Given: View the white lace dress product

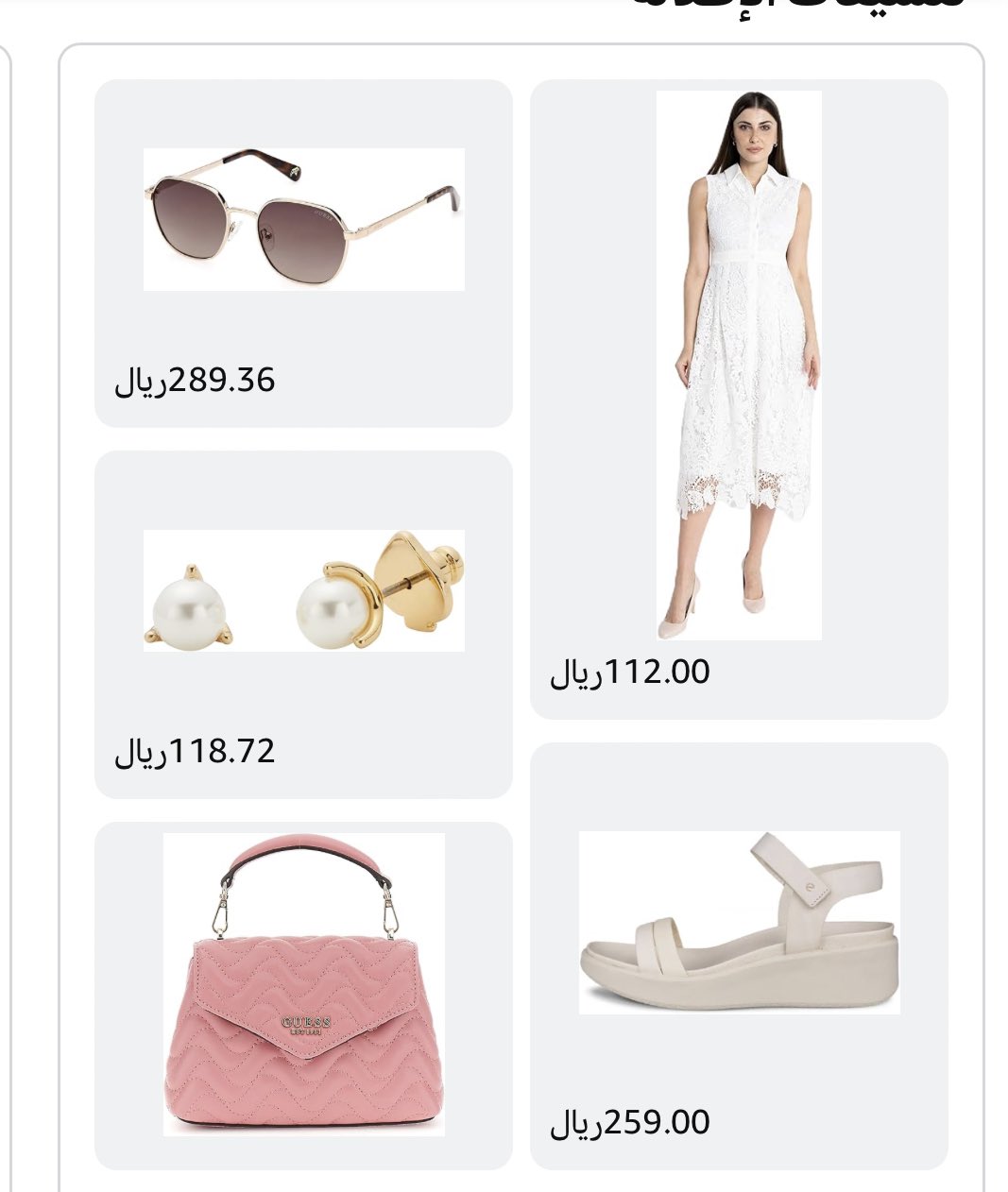Looking at the screenshot, I should pos(739,366).
